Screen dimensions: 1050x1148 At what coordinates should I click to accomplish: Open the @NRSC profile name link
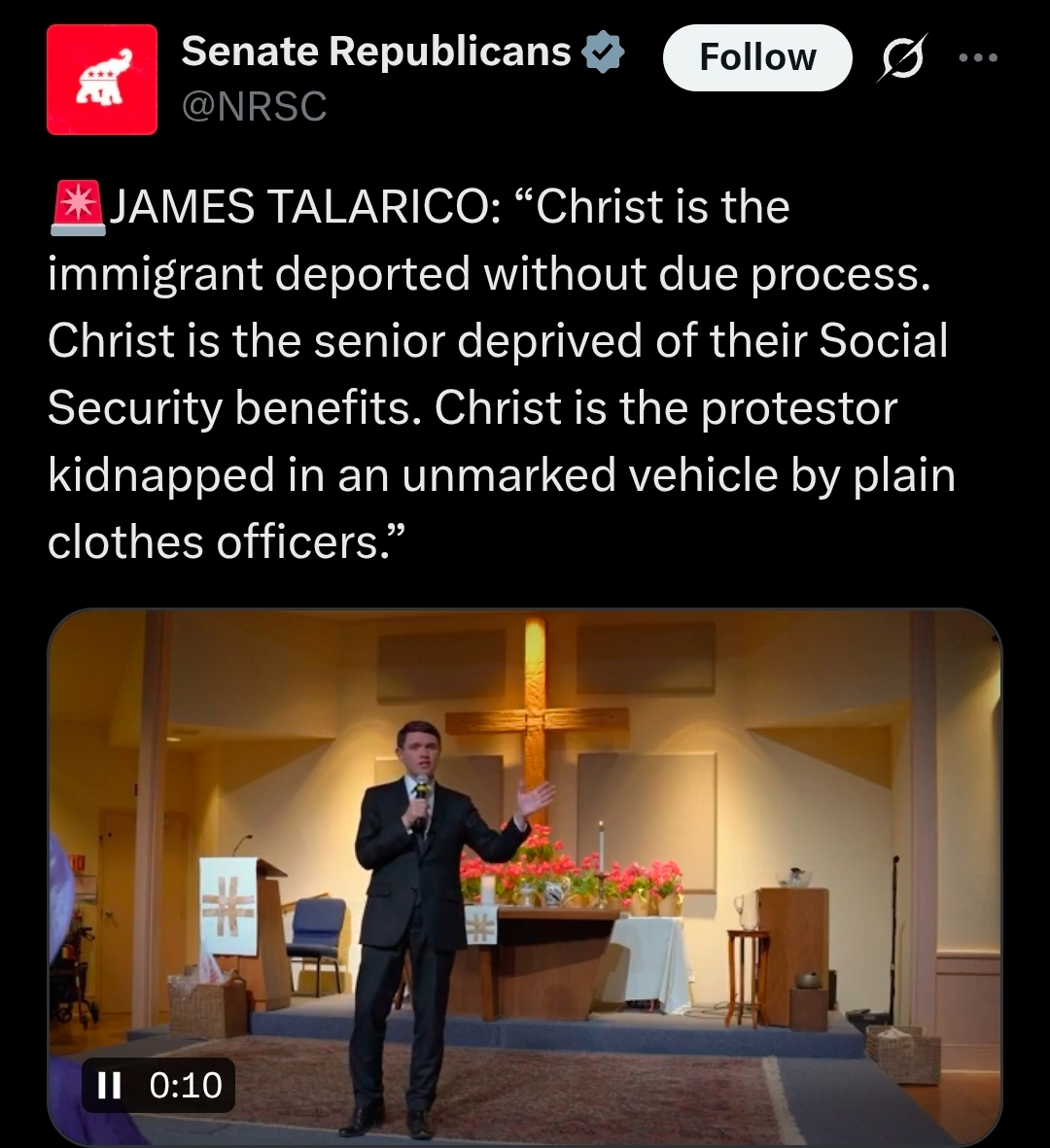coord(255,106)
